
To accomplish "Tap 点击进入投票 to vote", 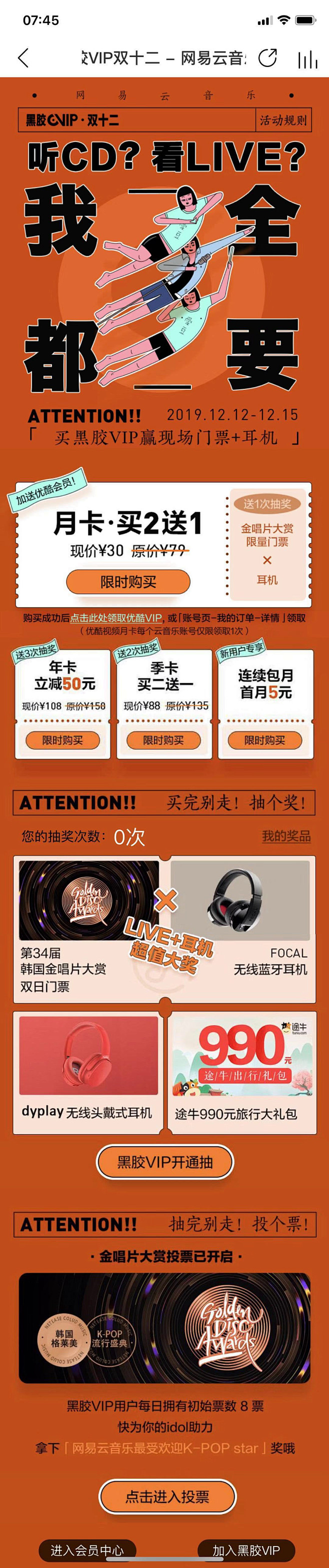I will 167,1496.
